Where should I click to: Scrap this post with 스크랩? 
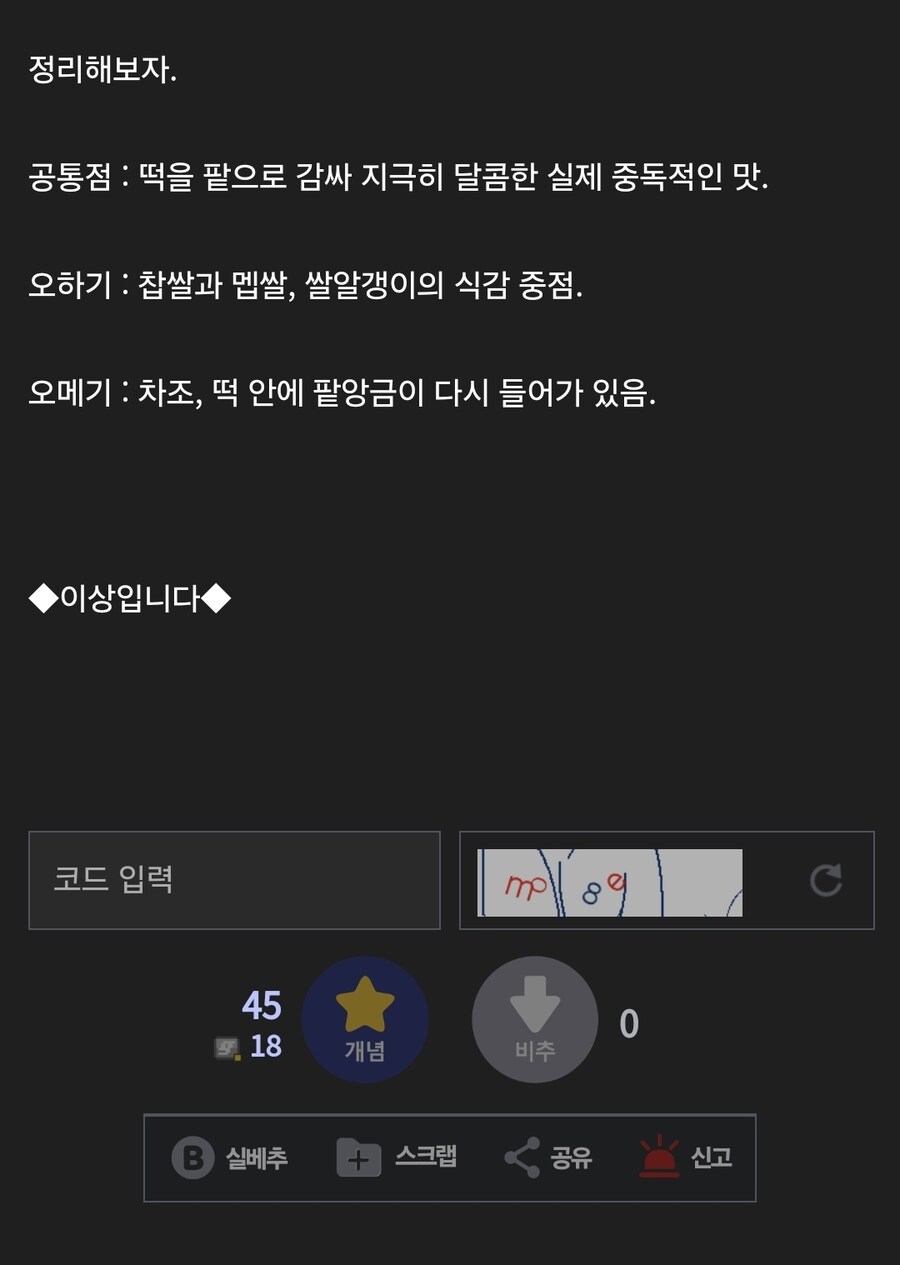click(397, 1158)
